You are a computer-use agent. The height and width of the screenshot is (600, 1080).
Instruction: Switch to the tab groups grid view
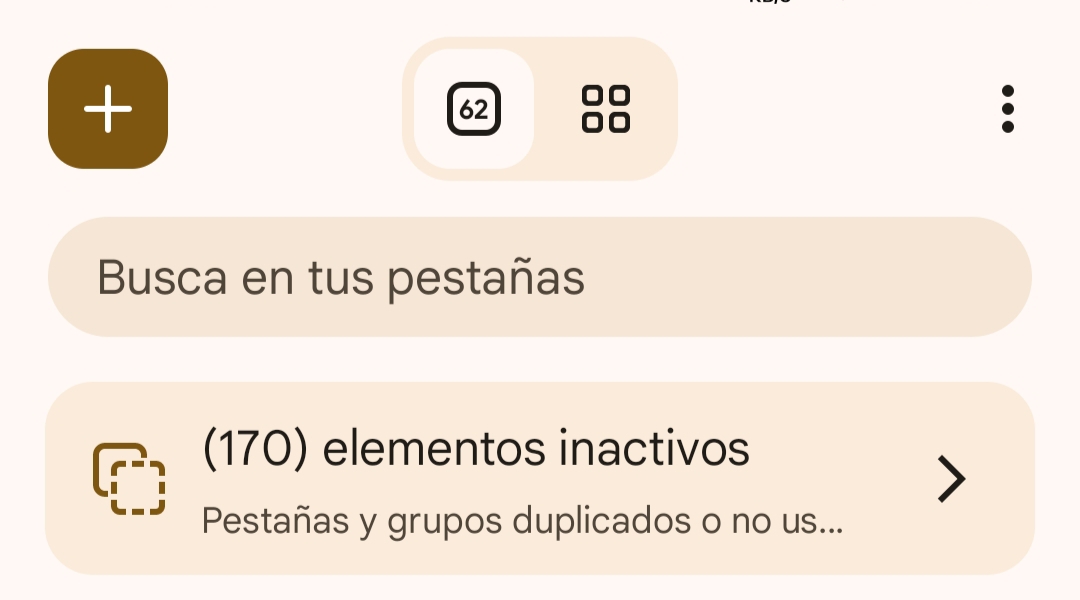pos(605,109)
